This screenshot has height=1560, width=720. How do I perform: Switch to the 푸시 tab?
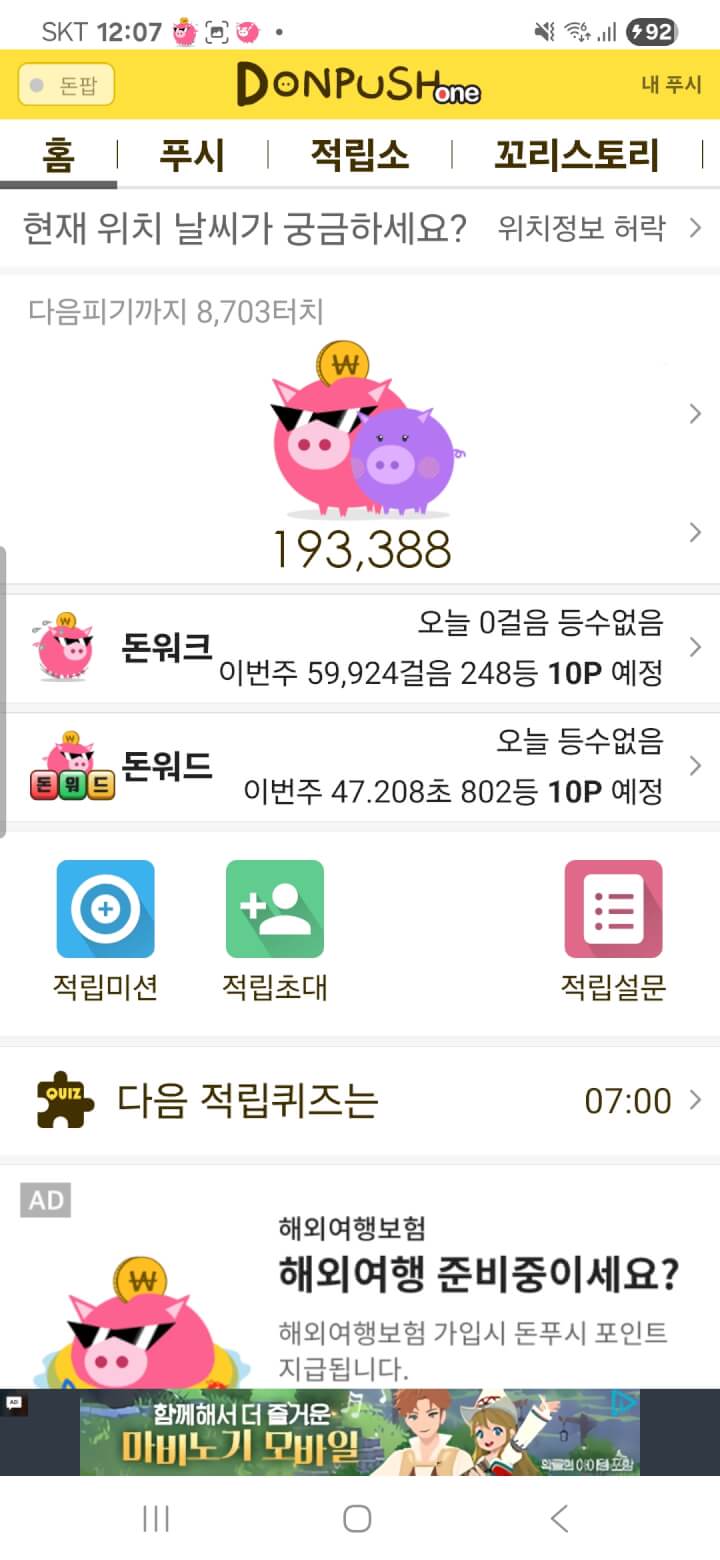coord(192,155)
